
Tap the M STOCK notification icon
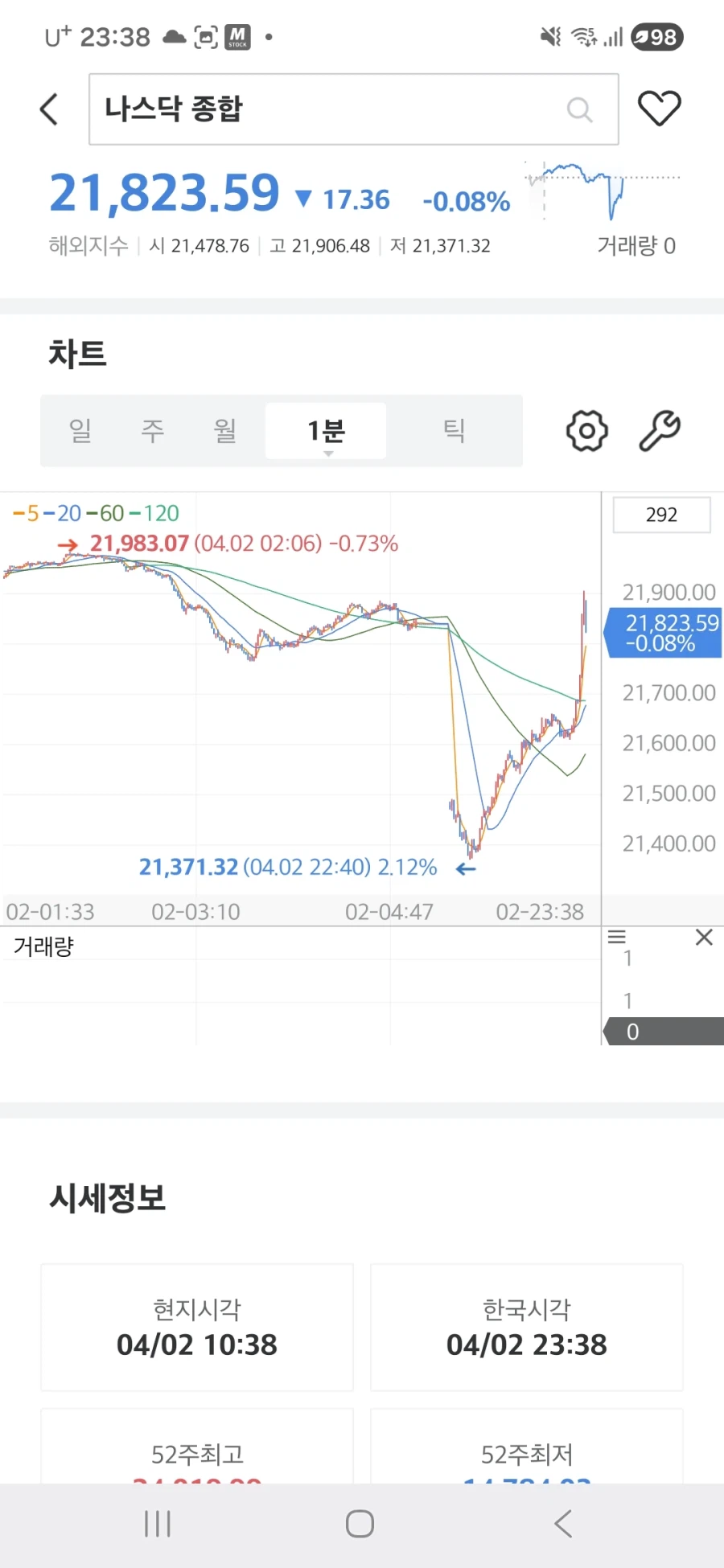(237, 35)
